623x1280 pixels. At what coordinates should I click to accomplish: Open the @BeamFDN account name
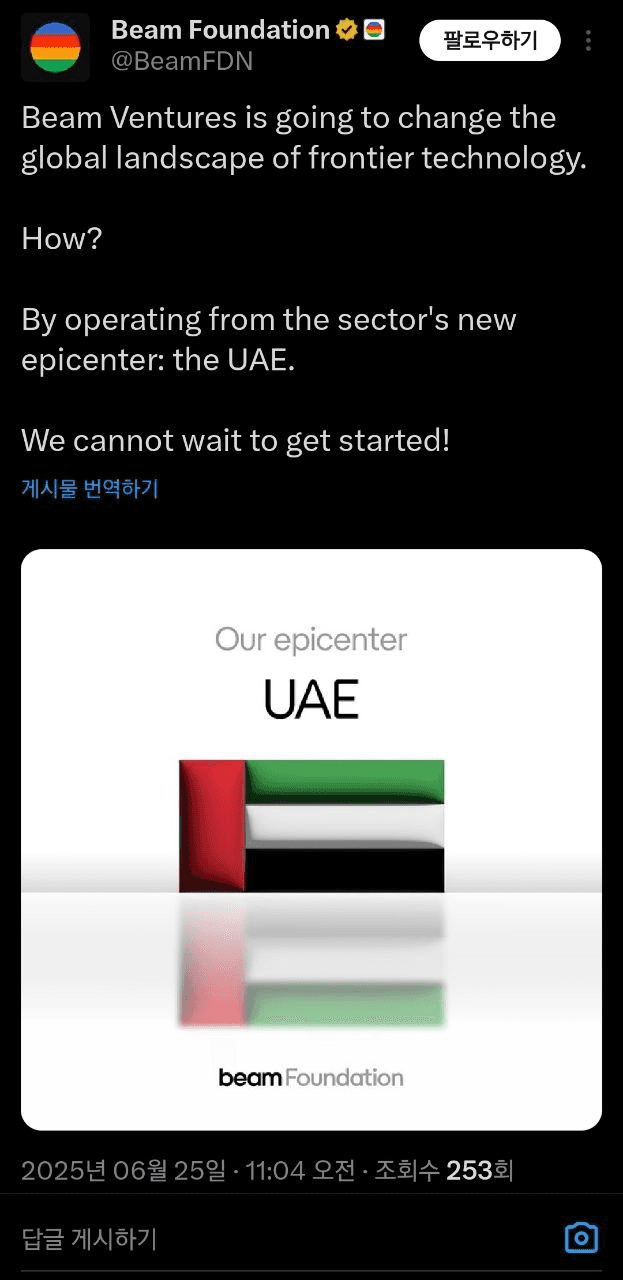pos(182,62)
